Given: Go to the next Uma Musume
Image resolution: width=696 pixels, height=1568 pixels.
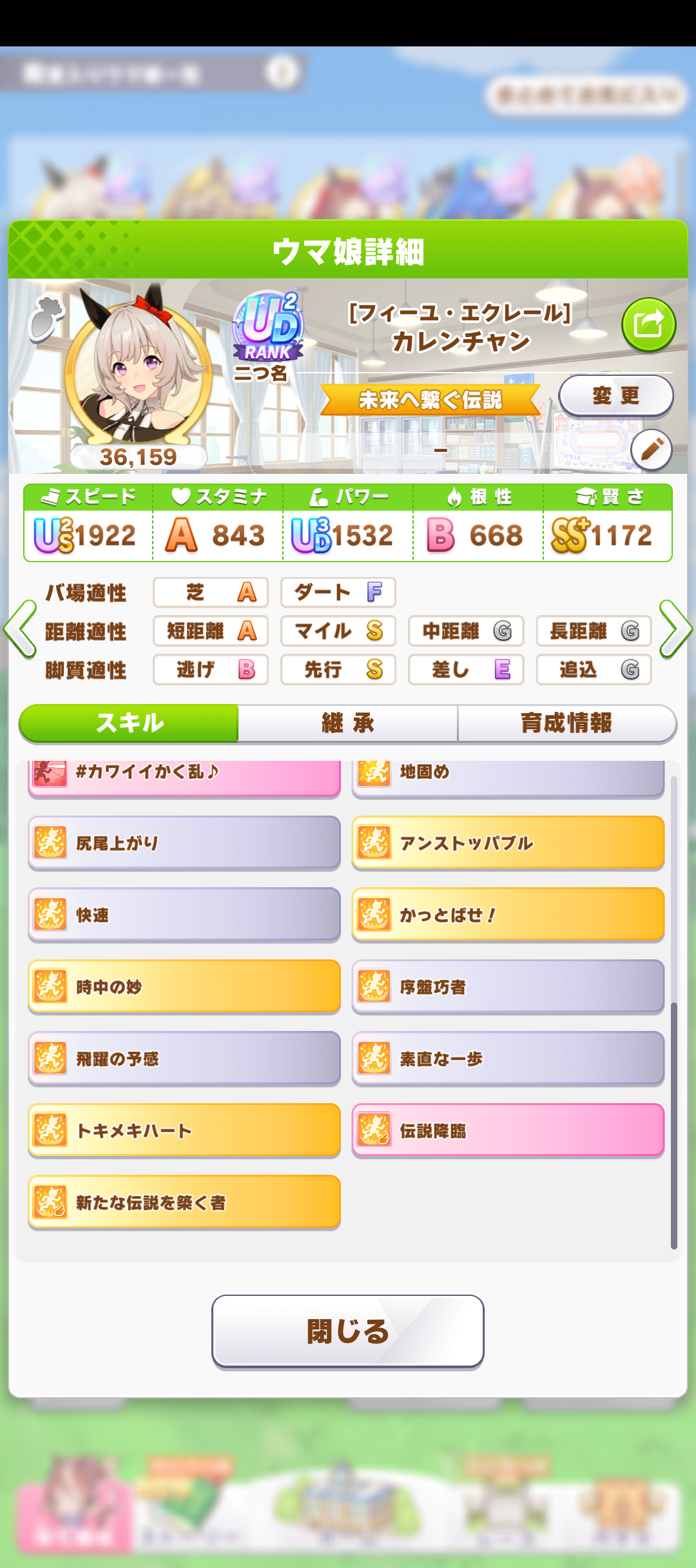Looking at the screenshot, I should tap(675, 629).
